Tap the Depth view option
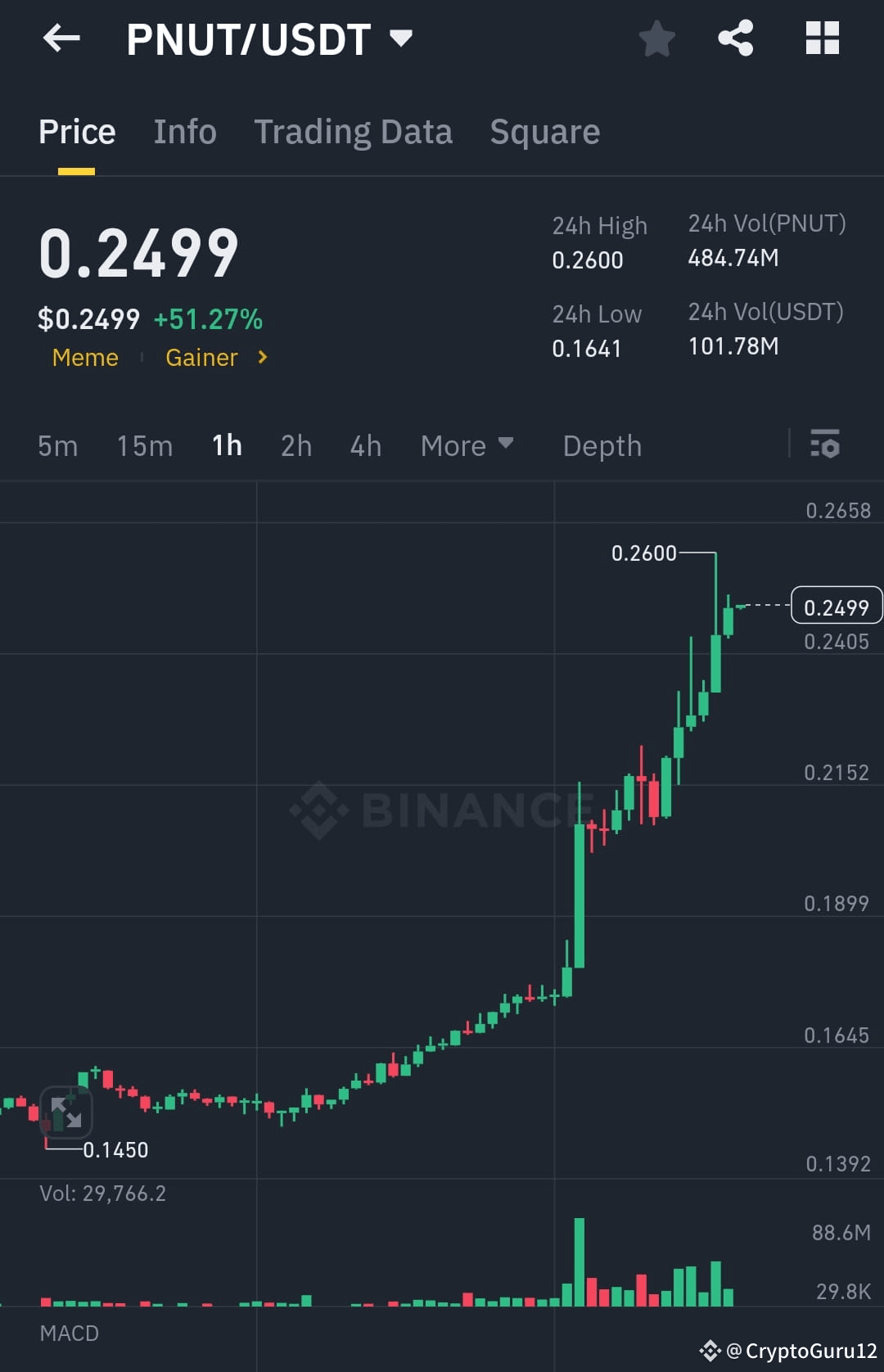Screen dimensions: 884x1372 (x=602, y=445)
